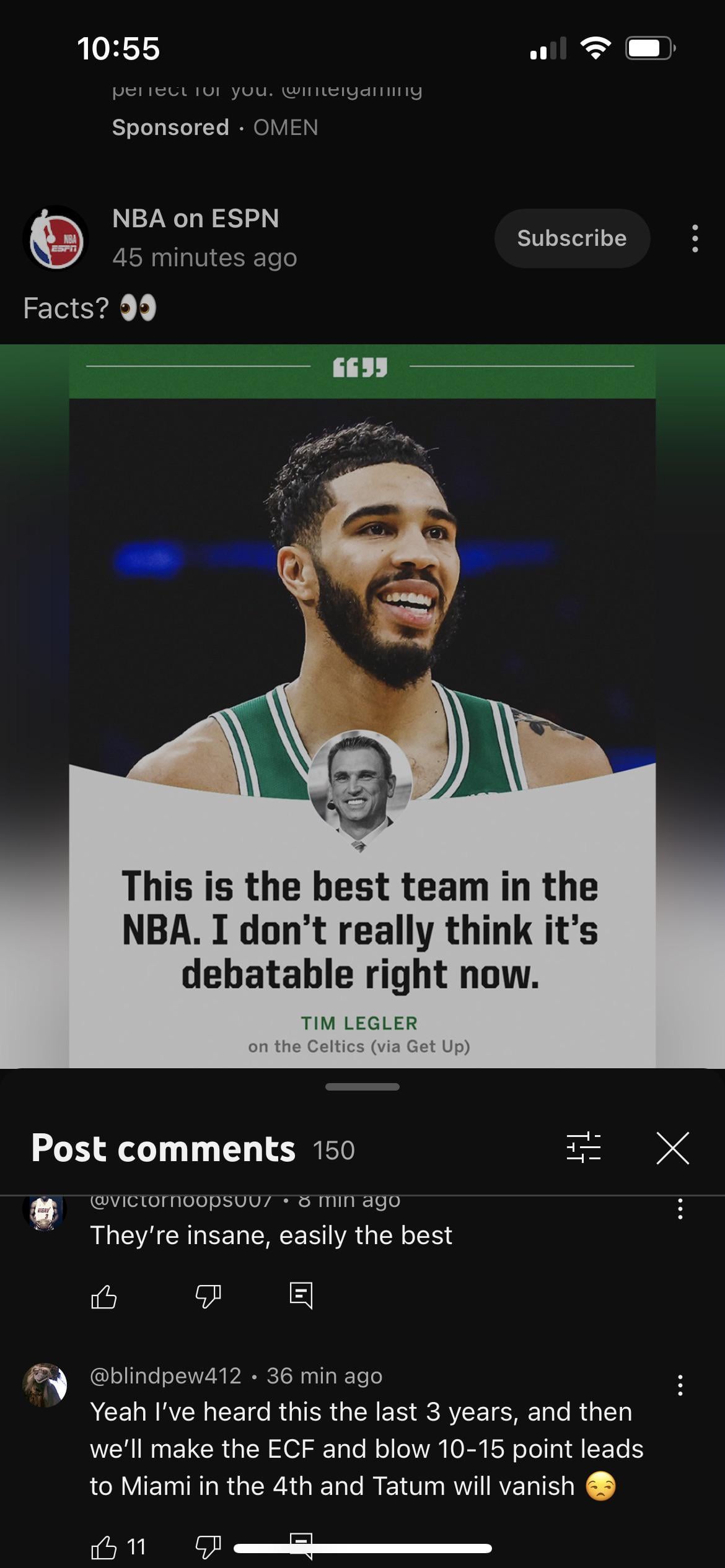Screen dimensions: 725x1568
Task: Reply to the "They're insane, easily the best" comment
Action: click(301, 1296)
